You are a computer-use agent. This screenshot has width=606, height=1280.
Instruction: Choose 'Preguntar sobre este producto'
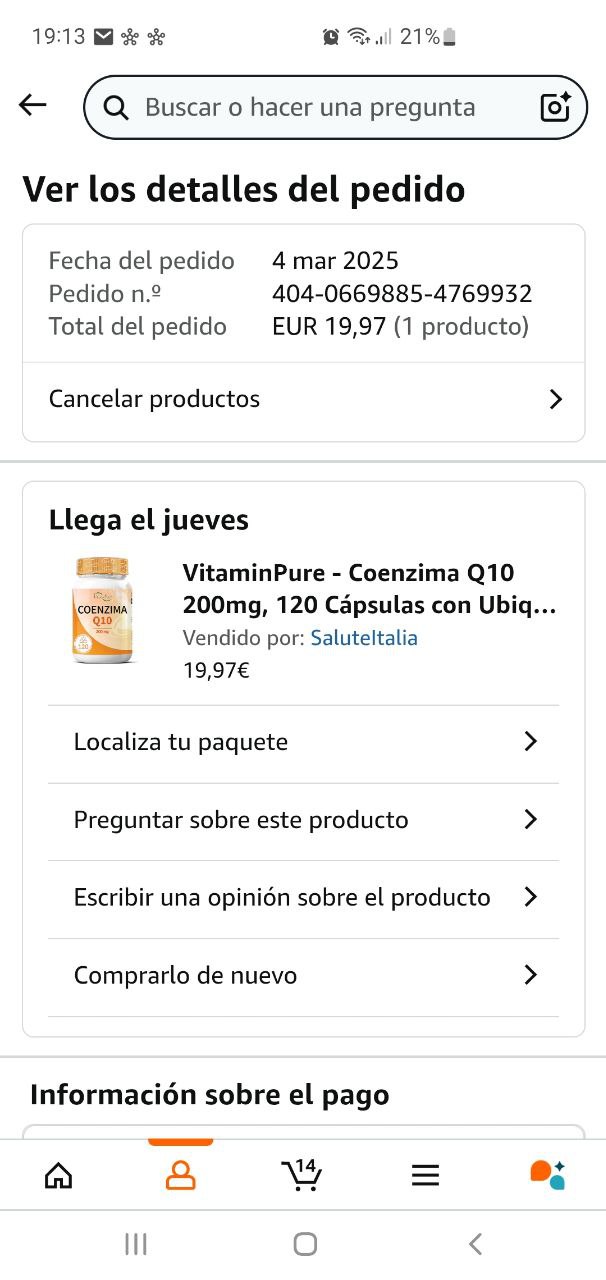point(303,820)
